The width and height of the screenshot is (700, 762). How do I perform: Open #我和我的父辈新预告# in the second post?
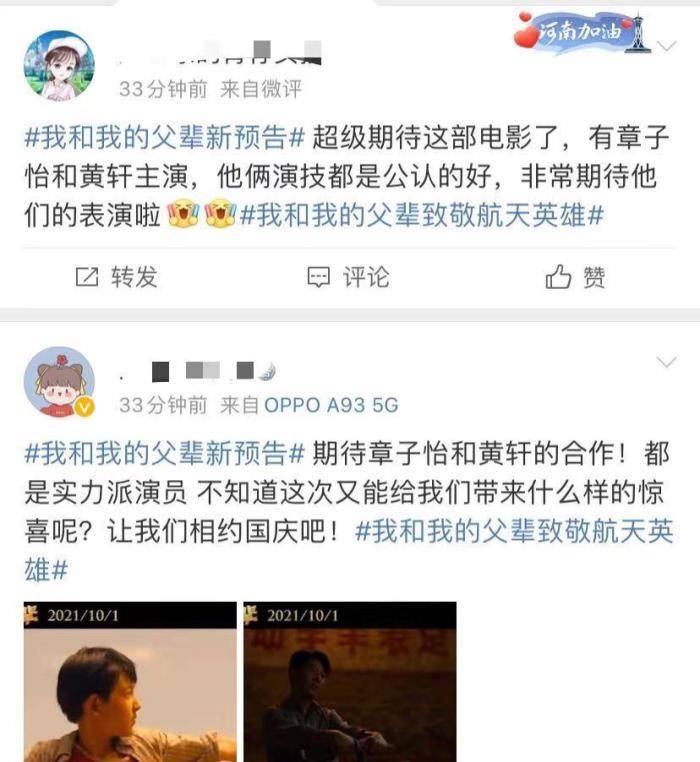tap(163, 452)
